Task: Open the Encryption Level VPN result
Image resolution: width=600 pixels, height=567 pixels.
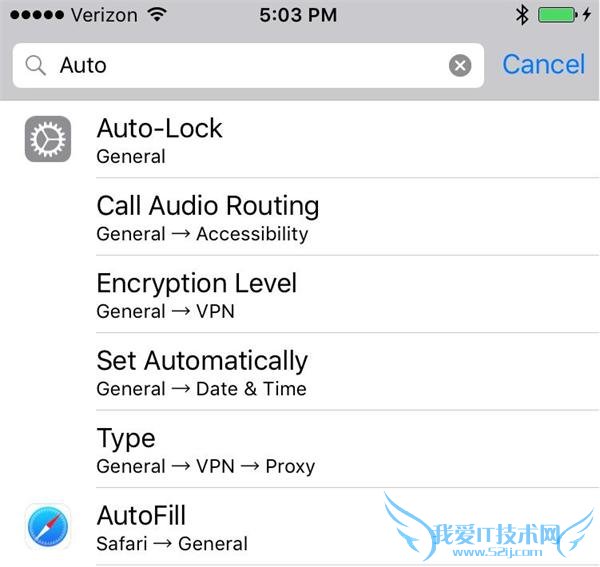Action: click(x=300, y=294)
